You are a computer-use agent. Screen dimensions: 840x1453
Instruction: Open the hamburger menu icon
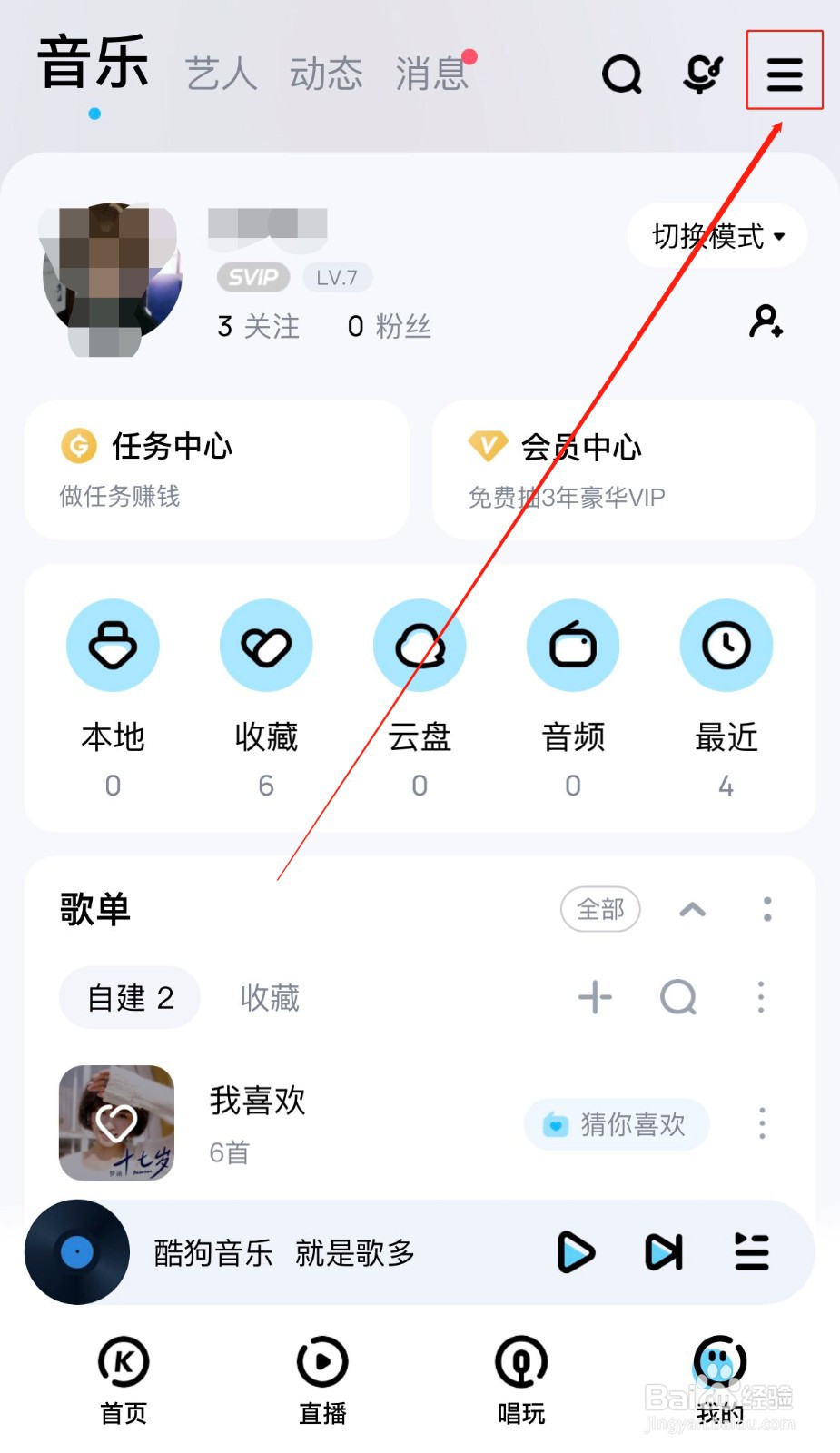783,74
